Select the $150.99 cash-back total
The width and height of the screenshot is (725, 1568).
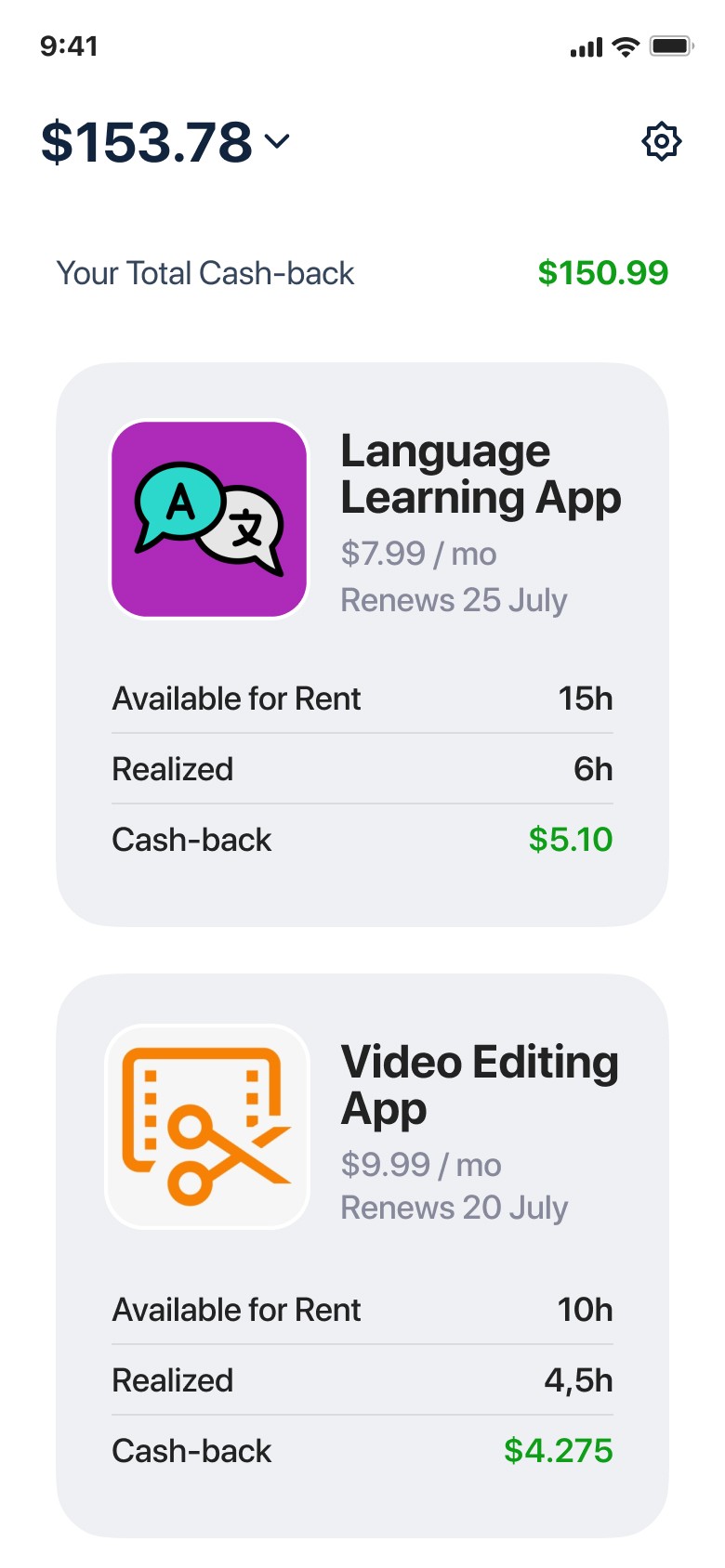click(602, 273)
